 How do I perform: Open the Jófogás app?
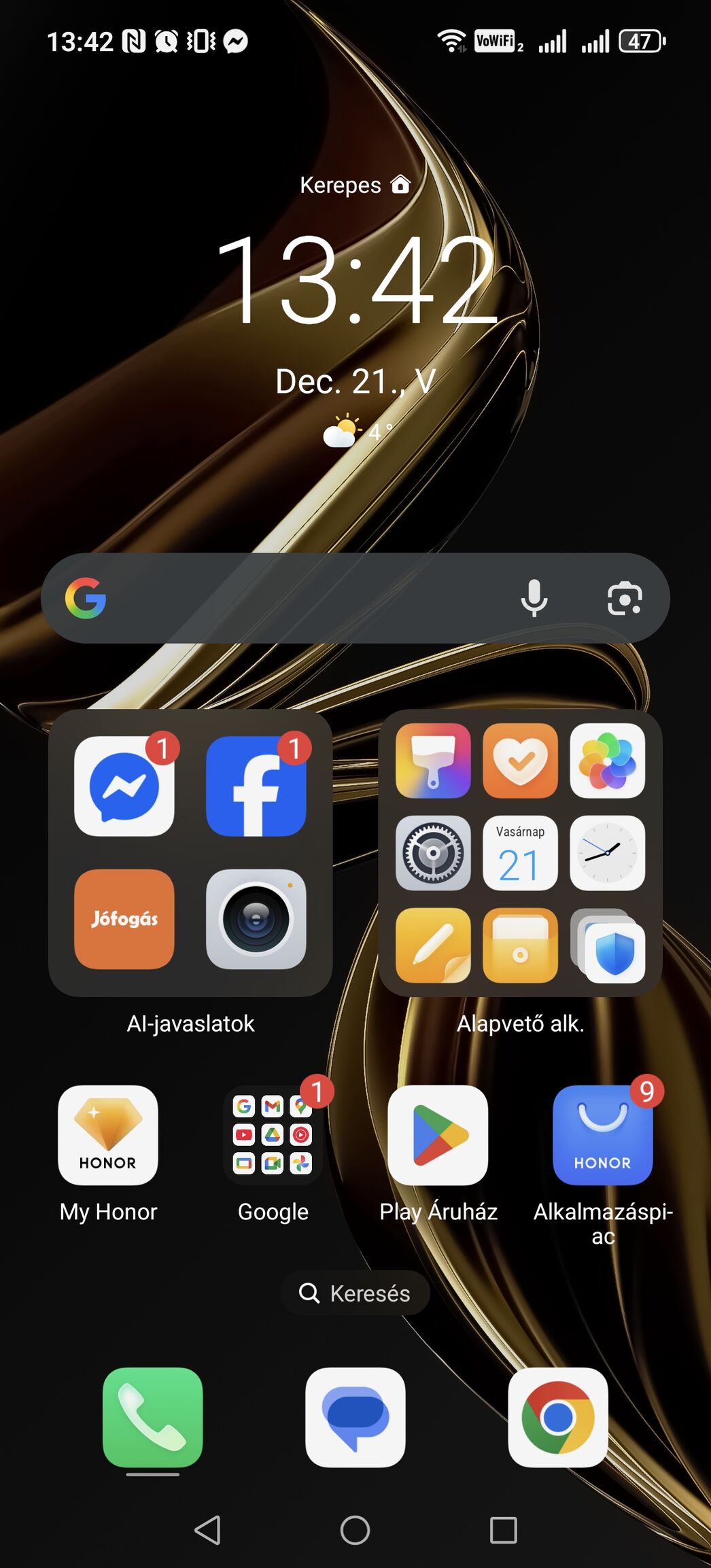(x=124, y=919)
